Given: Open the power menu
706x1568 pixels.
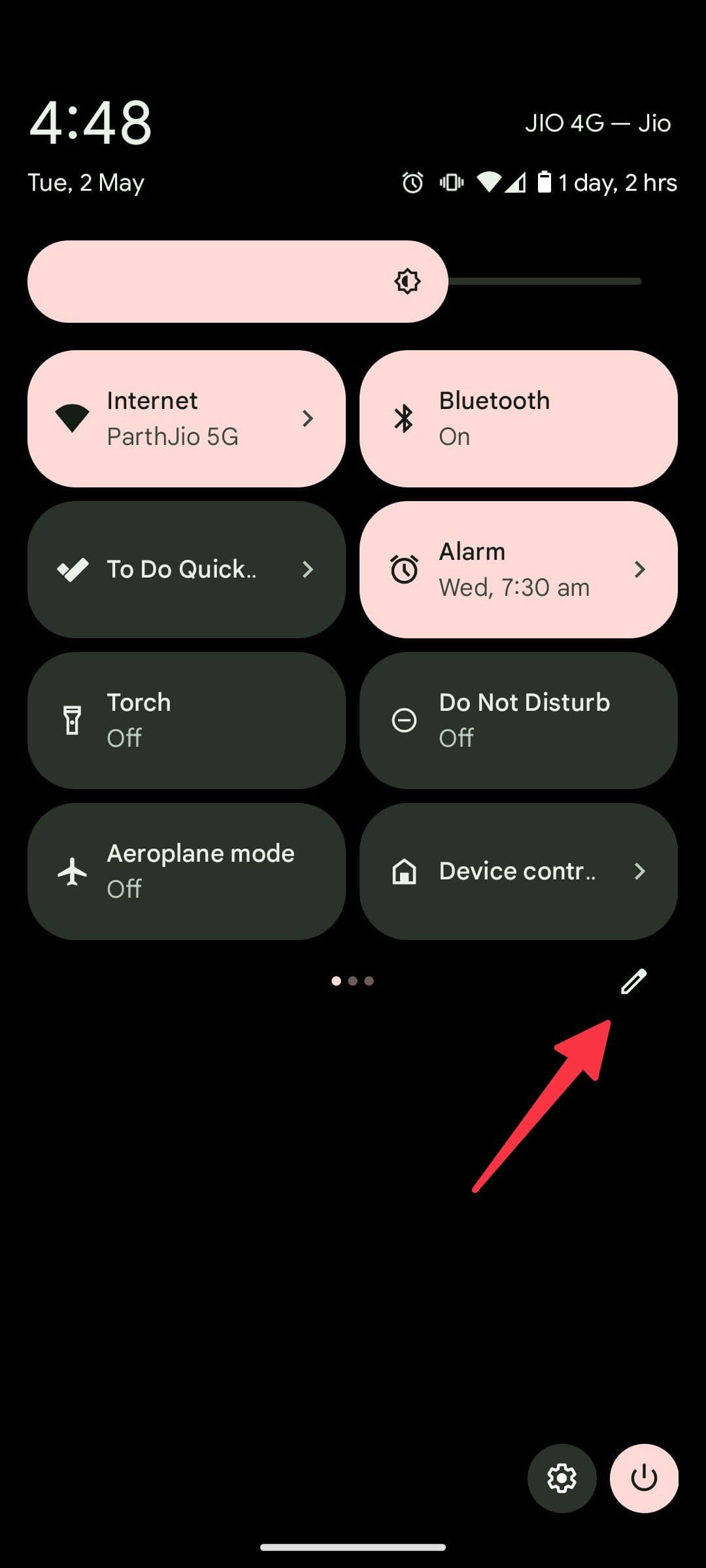Looking at the screenshot, I should point(644,1478).
